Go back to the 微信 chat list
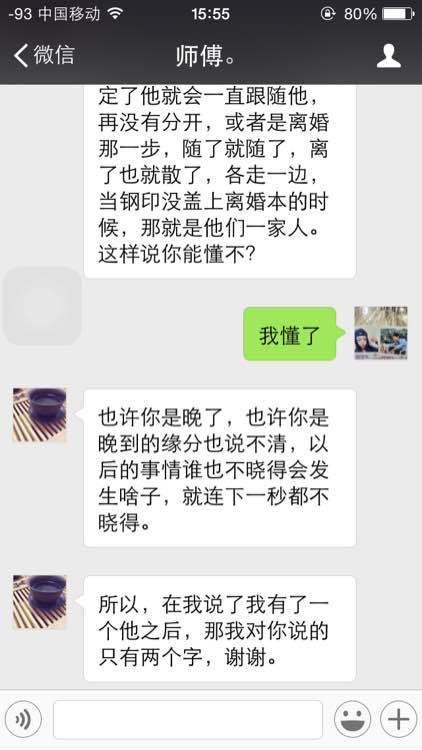422x750 pixels. pos(44,55)
